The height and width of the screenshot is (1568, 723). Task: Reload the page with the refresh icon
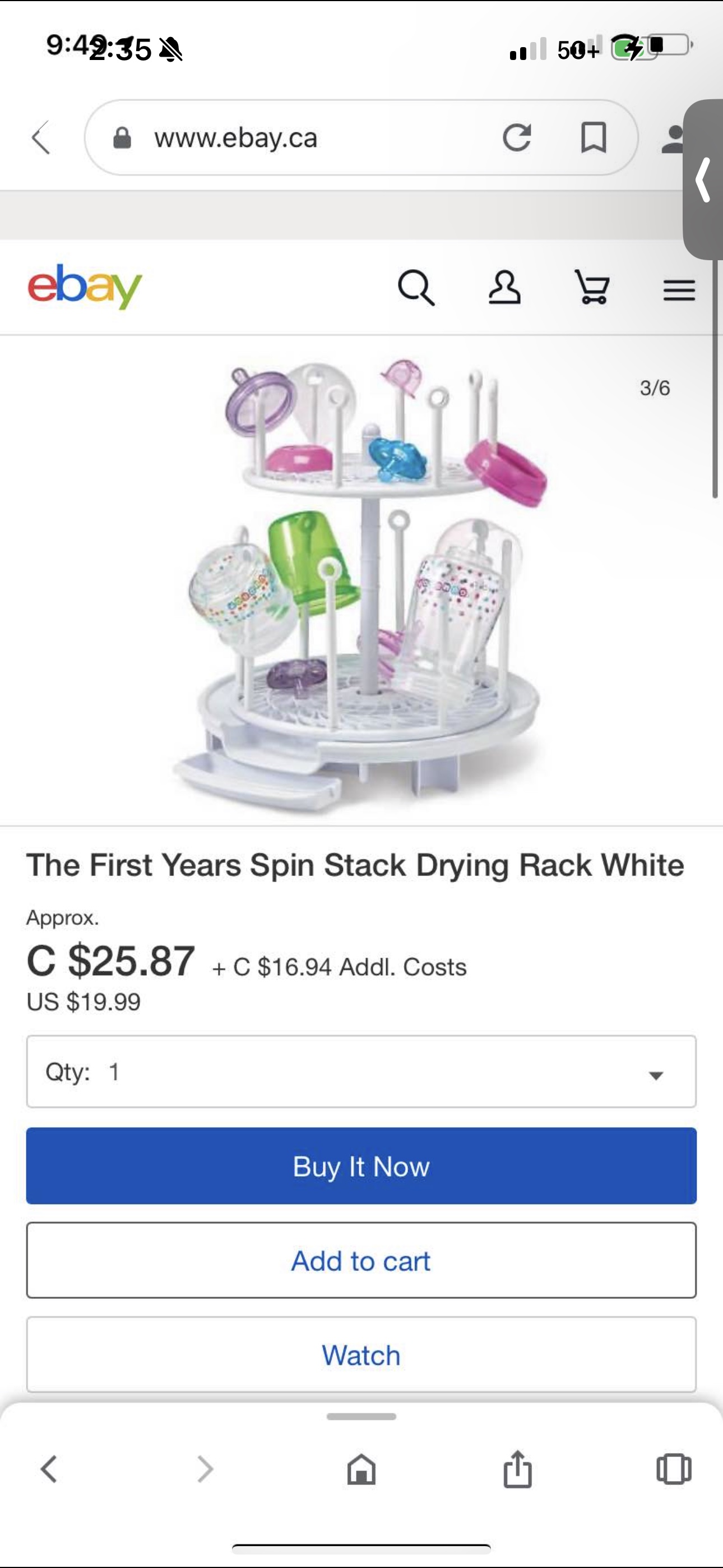coord(518,137)
